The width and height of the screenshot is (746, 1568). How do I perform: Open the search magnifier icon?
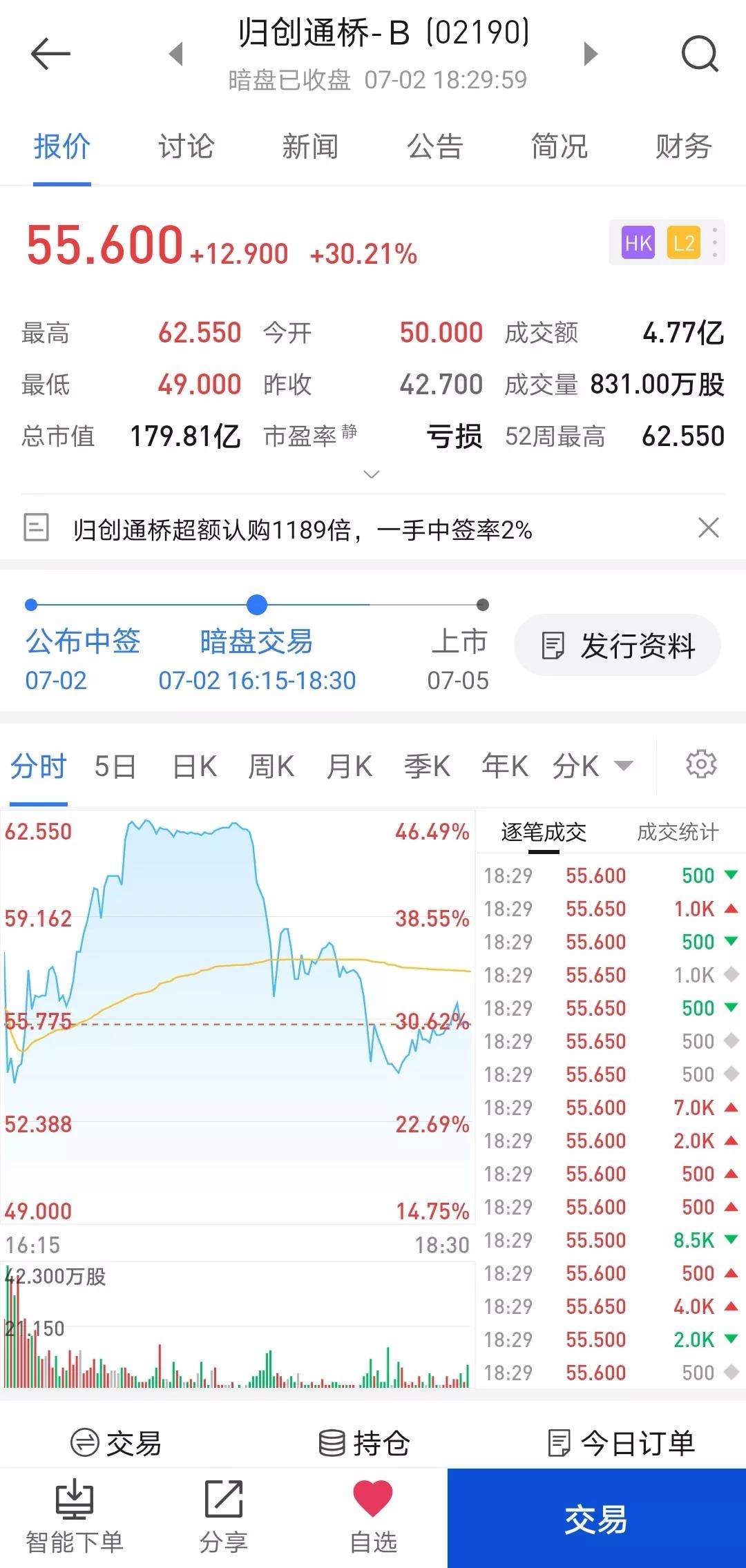pyautogui.click(x=700, y=54)
